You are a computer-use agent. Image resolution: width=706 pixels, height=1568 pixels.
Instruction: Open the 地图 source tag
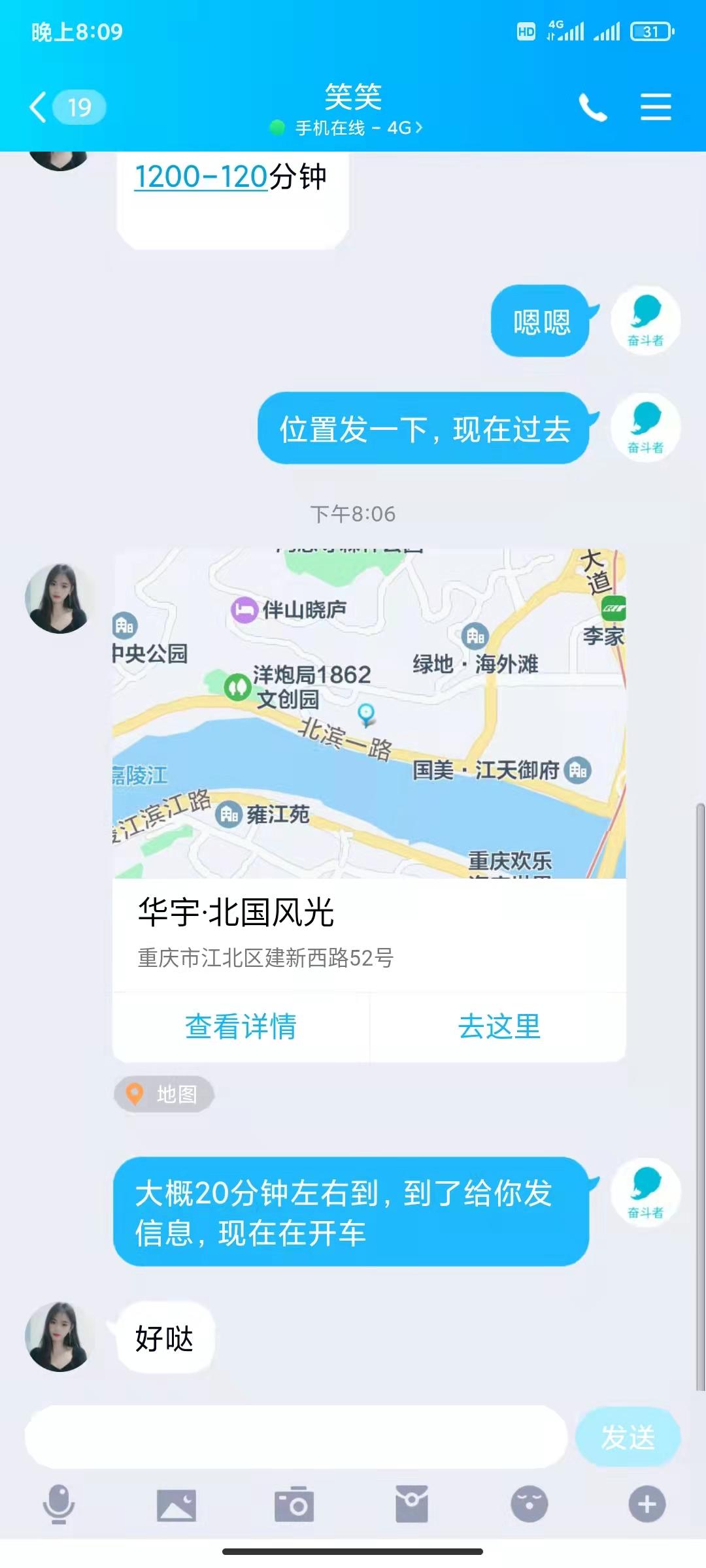164,1094
